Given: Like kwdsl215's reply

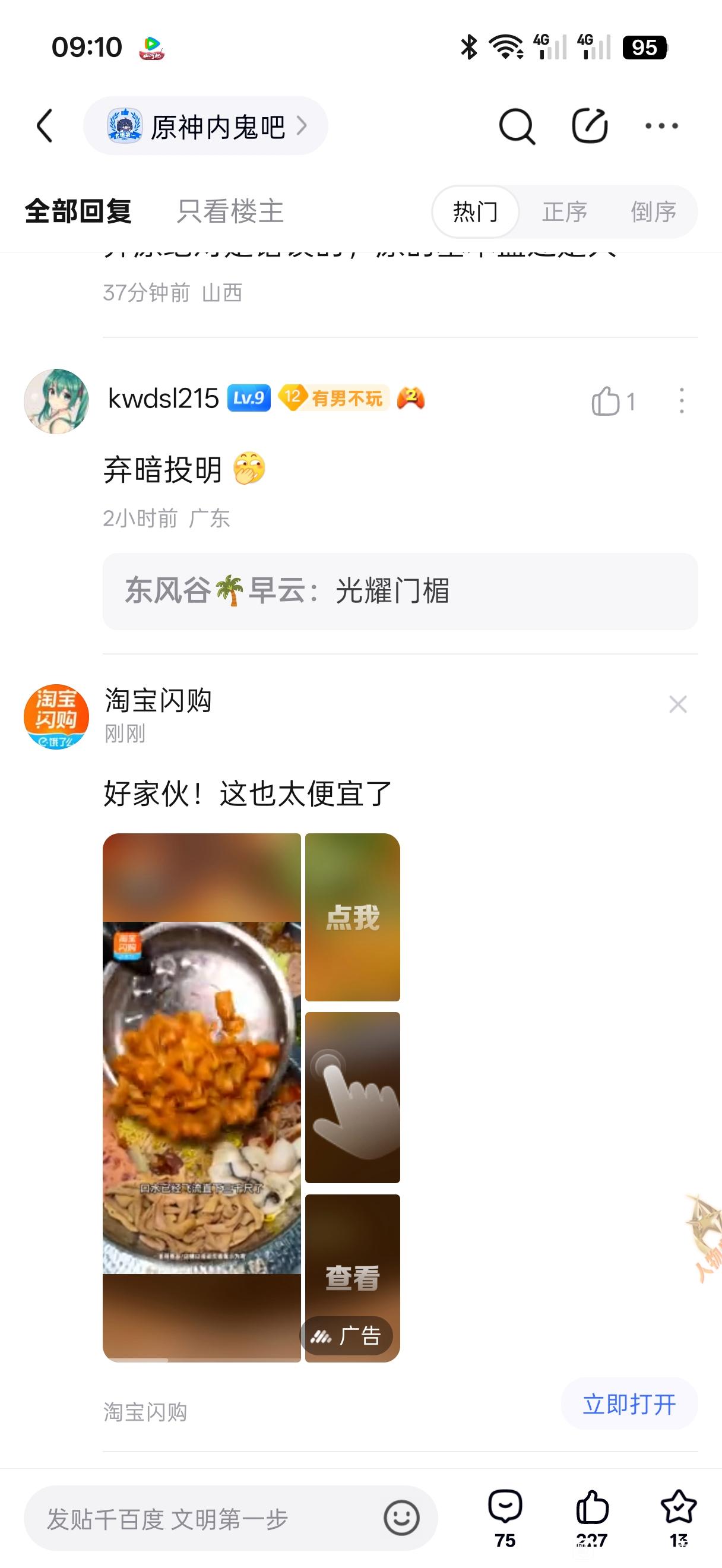Looking at the screenshot, I should [x=606, y=402].
